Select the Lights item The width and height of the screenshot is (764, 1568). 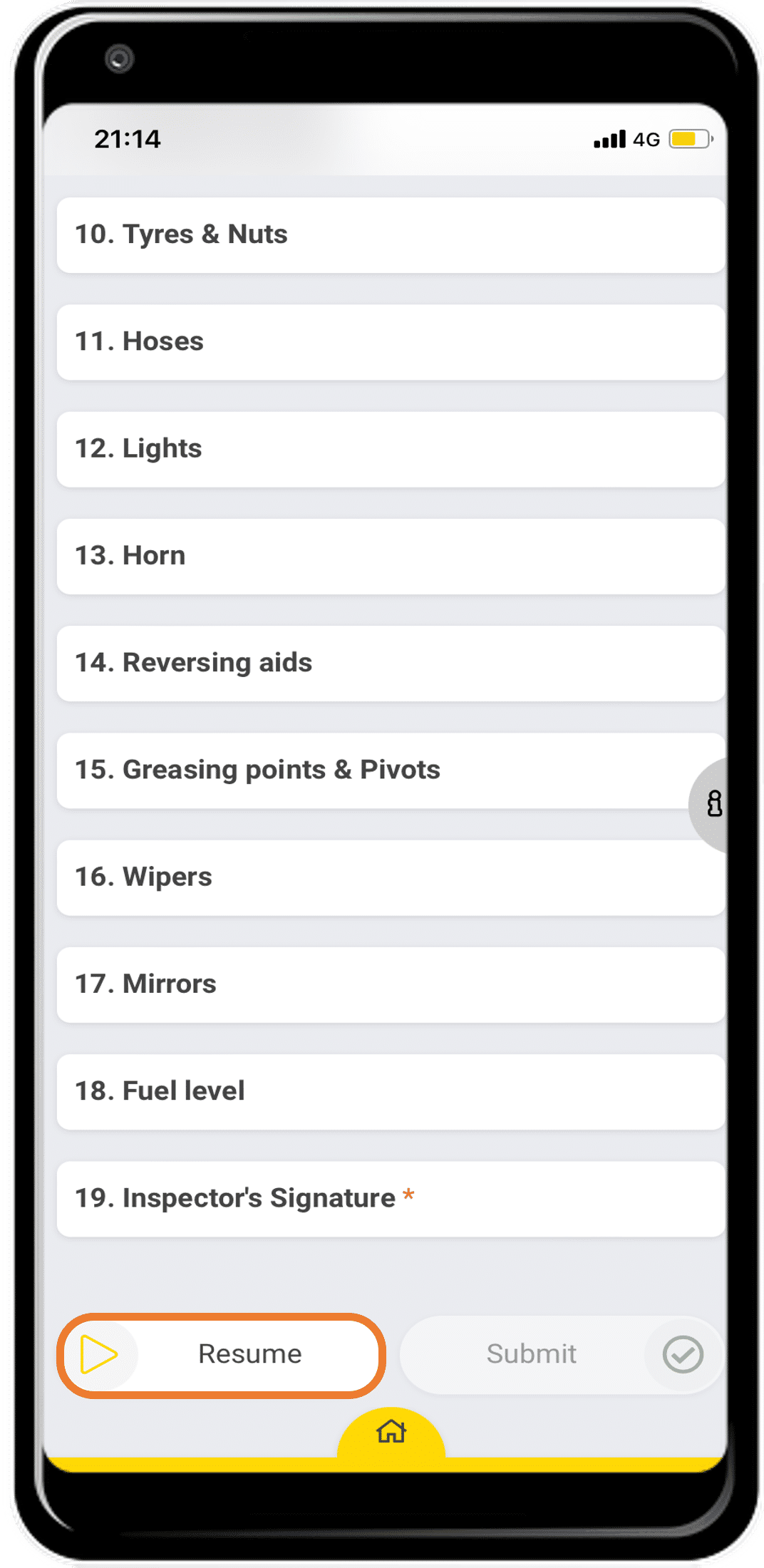391,449
